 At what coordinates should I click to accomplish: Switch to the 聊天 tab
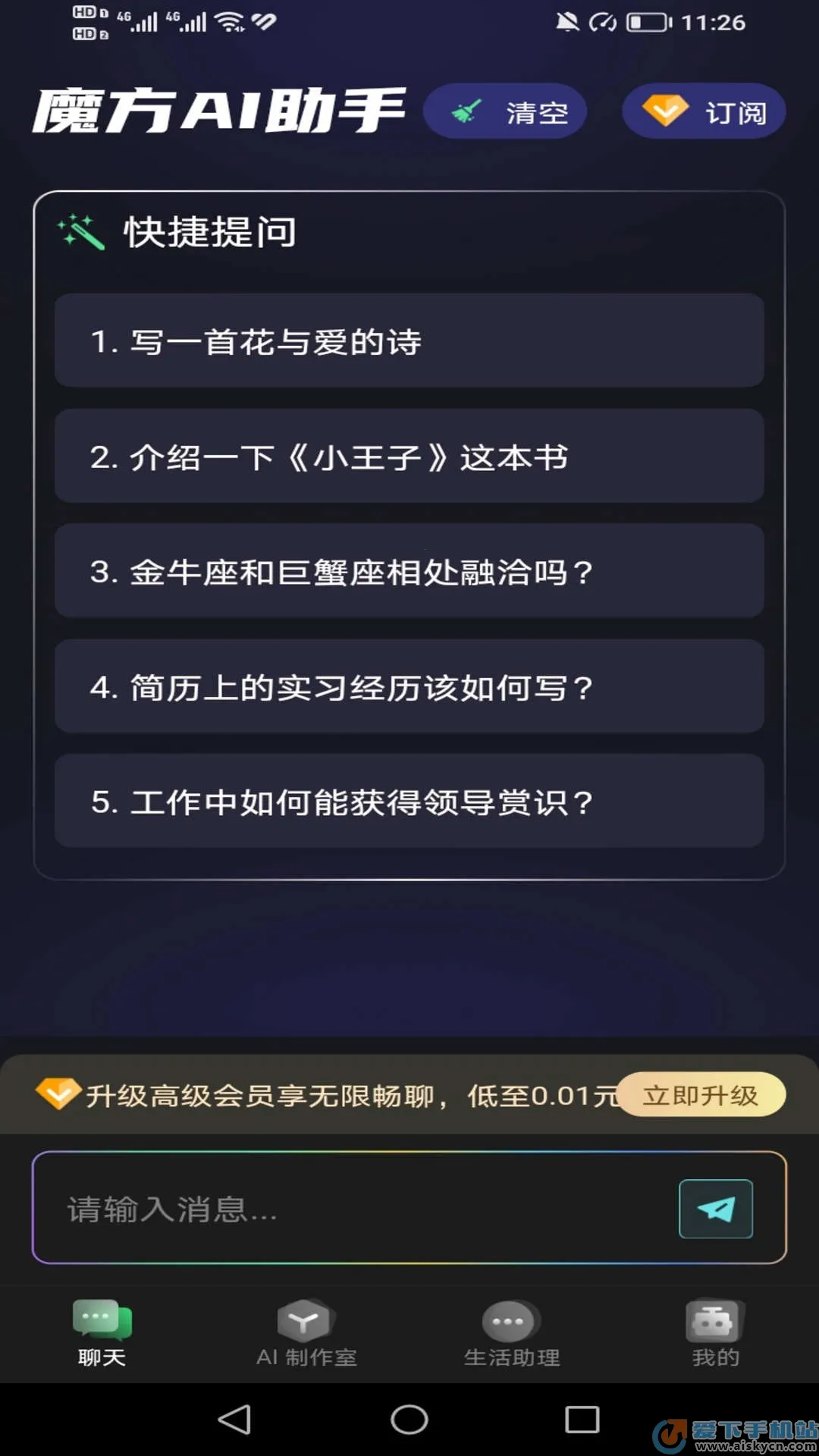102,1333
